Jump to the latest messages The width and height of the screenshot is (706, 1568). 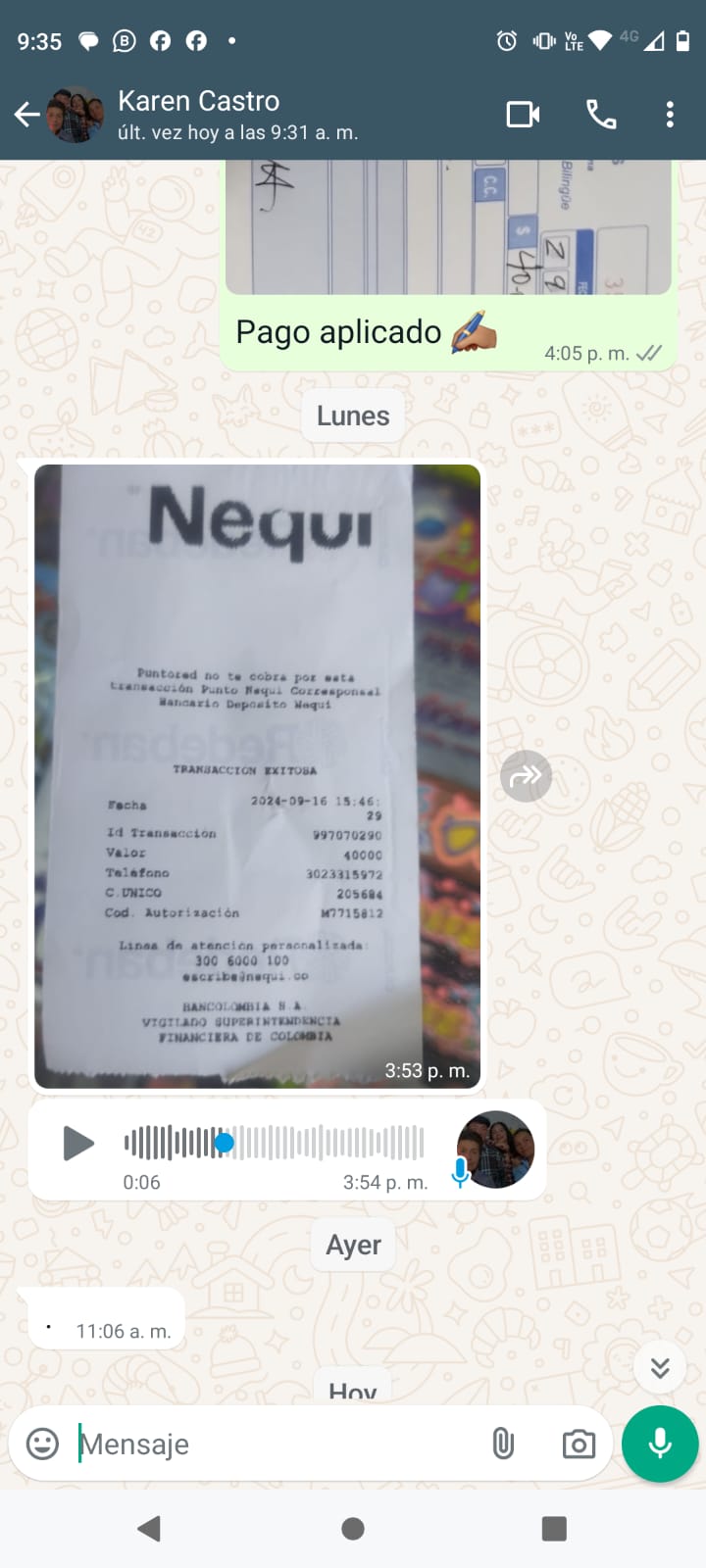(x=660, y=1367)
